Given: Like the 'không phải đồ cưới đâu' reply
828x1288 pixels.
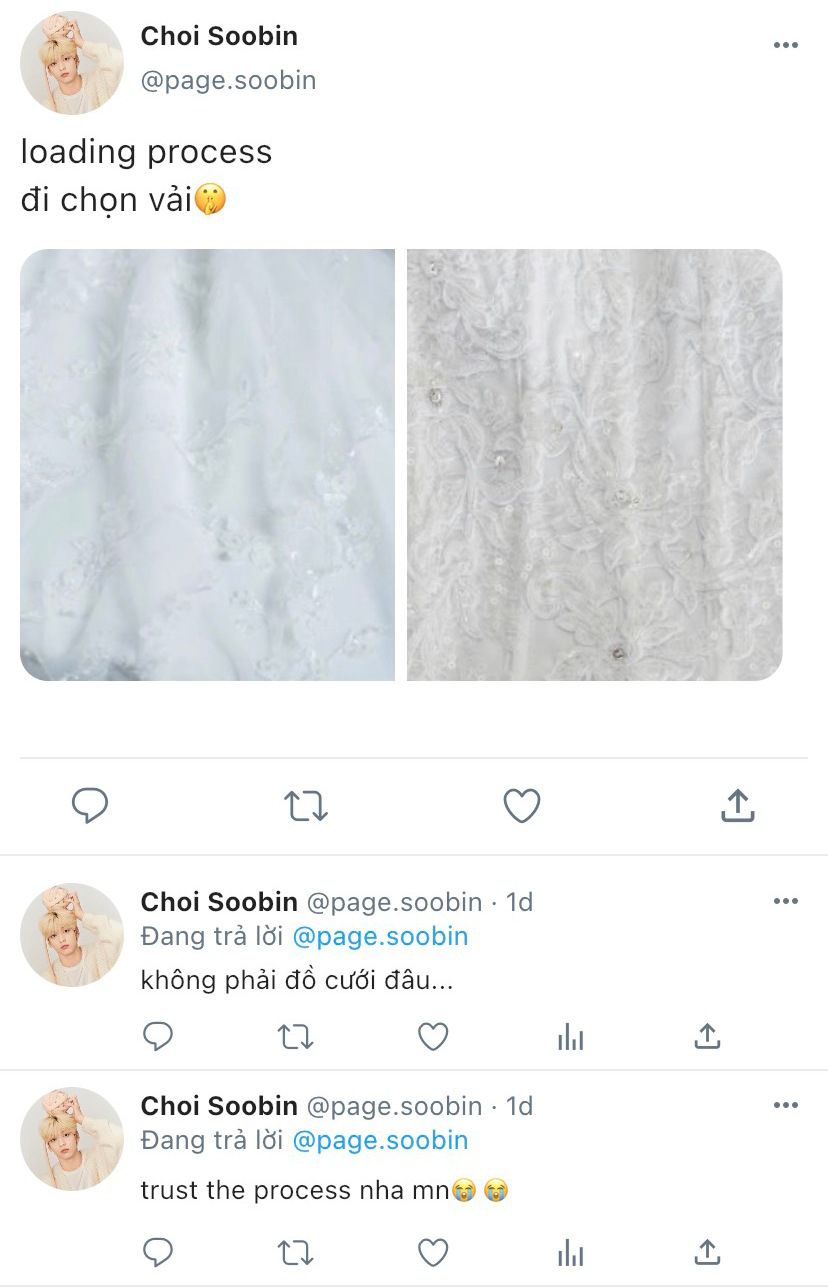Looking at the screenshot, I should tap(432, 1037).
